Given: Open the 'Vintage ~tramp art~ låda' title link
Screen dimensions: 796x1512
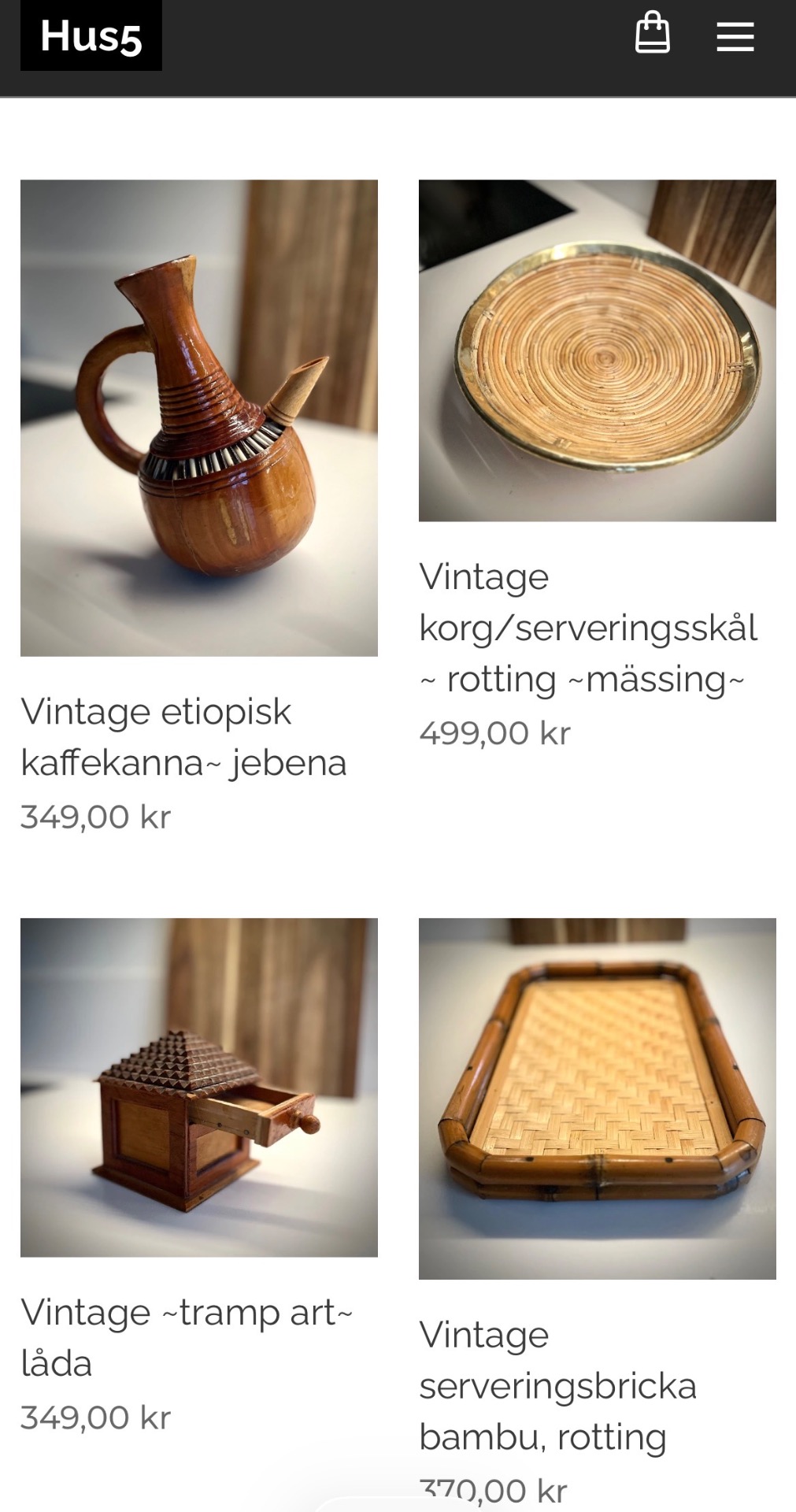Looking at the screenshot, I should click(x=186, y=1337).
